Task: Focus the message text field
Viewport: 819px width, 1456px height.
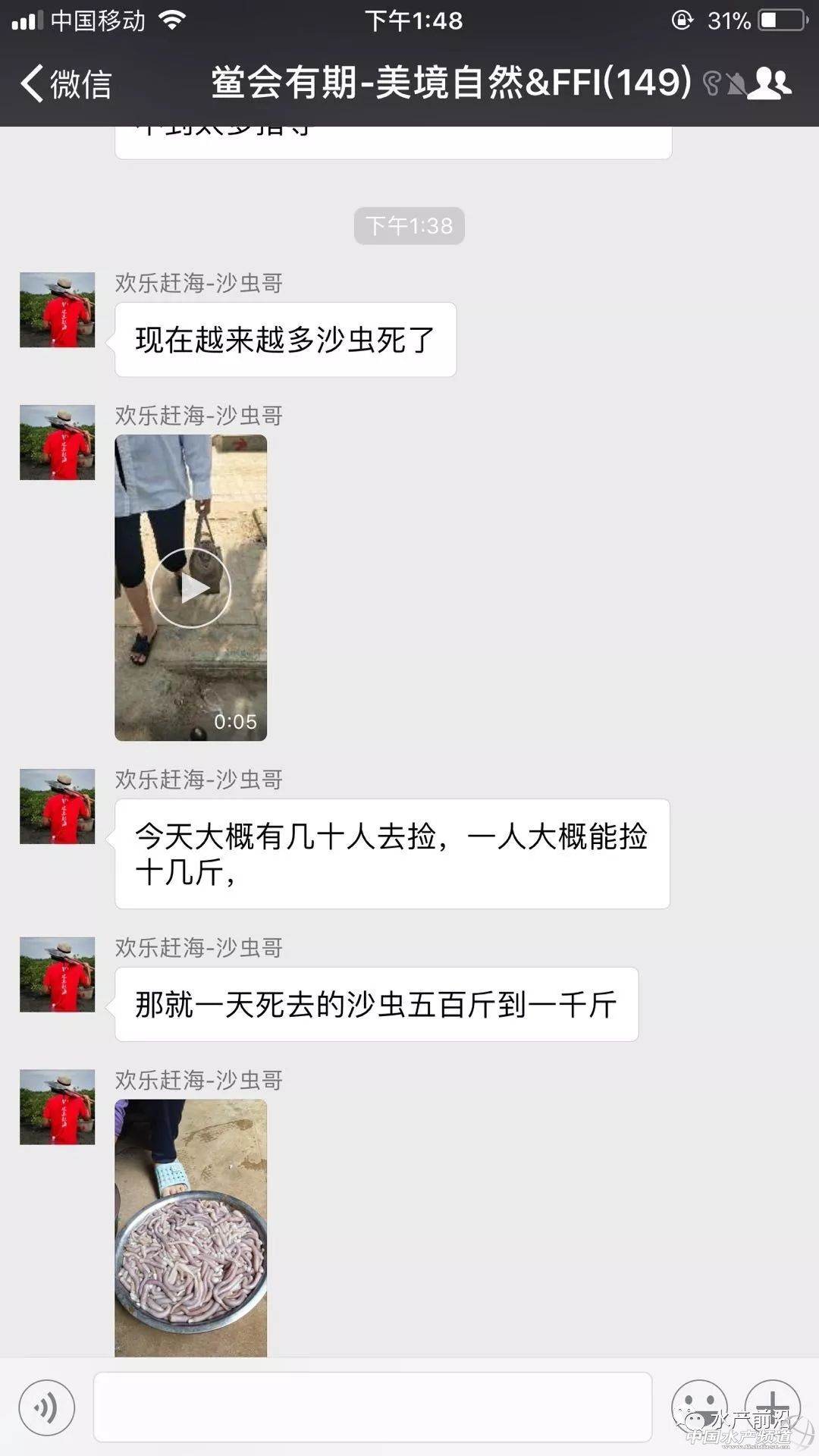Action: point(372,1407)
